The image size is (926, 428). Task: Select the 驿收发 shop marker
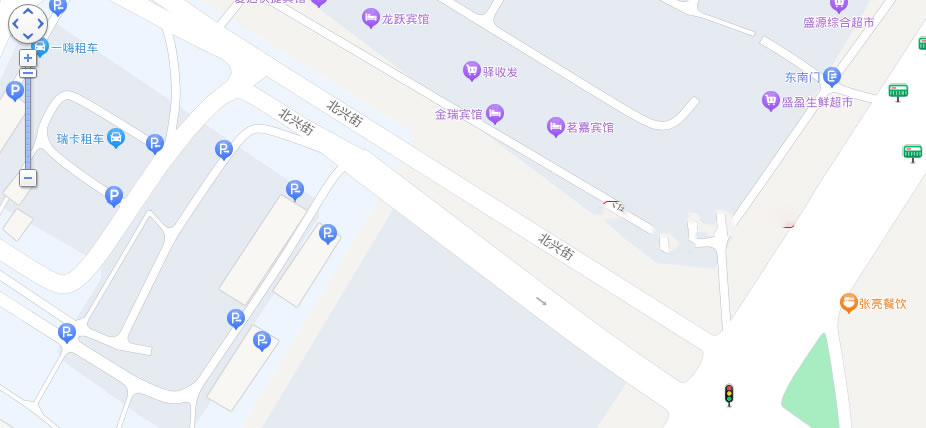point(471,71)
